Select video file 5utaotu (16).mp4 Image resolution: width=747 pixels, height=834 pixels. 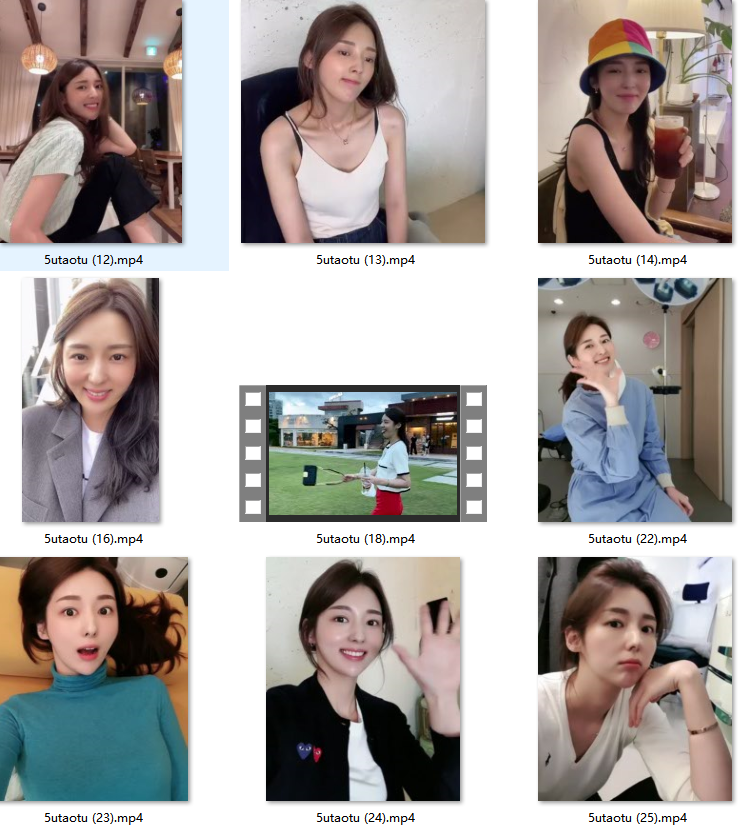(x=91, y=400)
